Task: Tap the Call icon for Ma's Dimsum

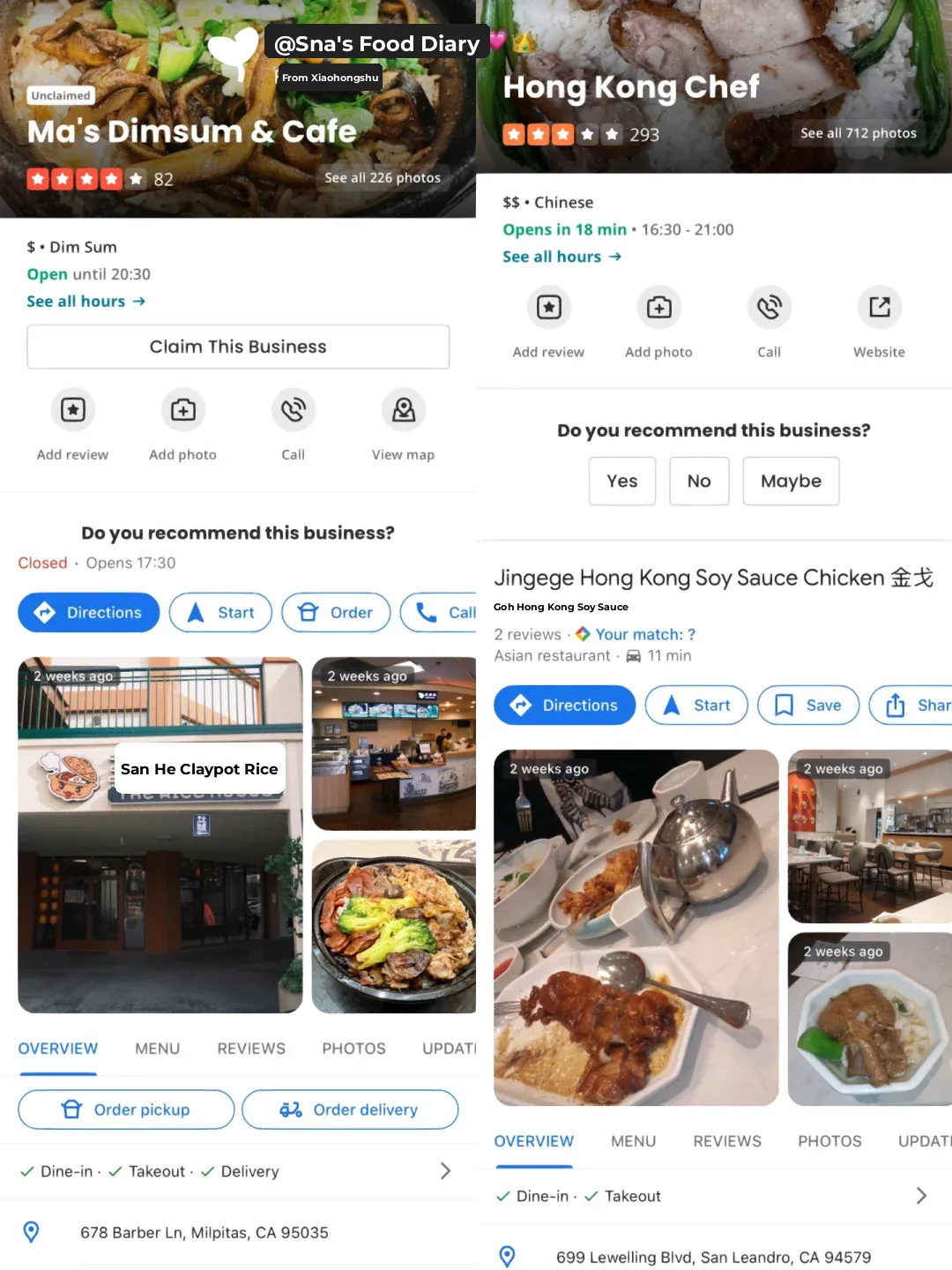Action: (x=293, y=409)
